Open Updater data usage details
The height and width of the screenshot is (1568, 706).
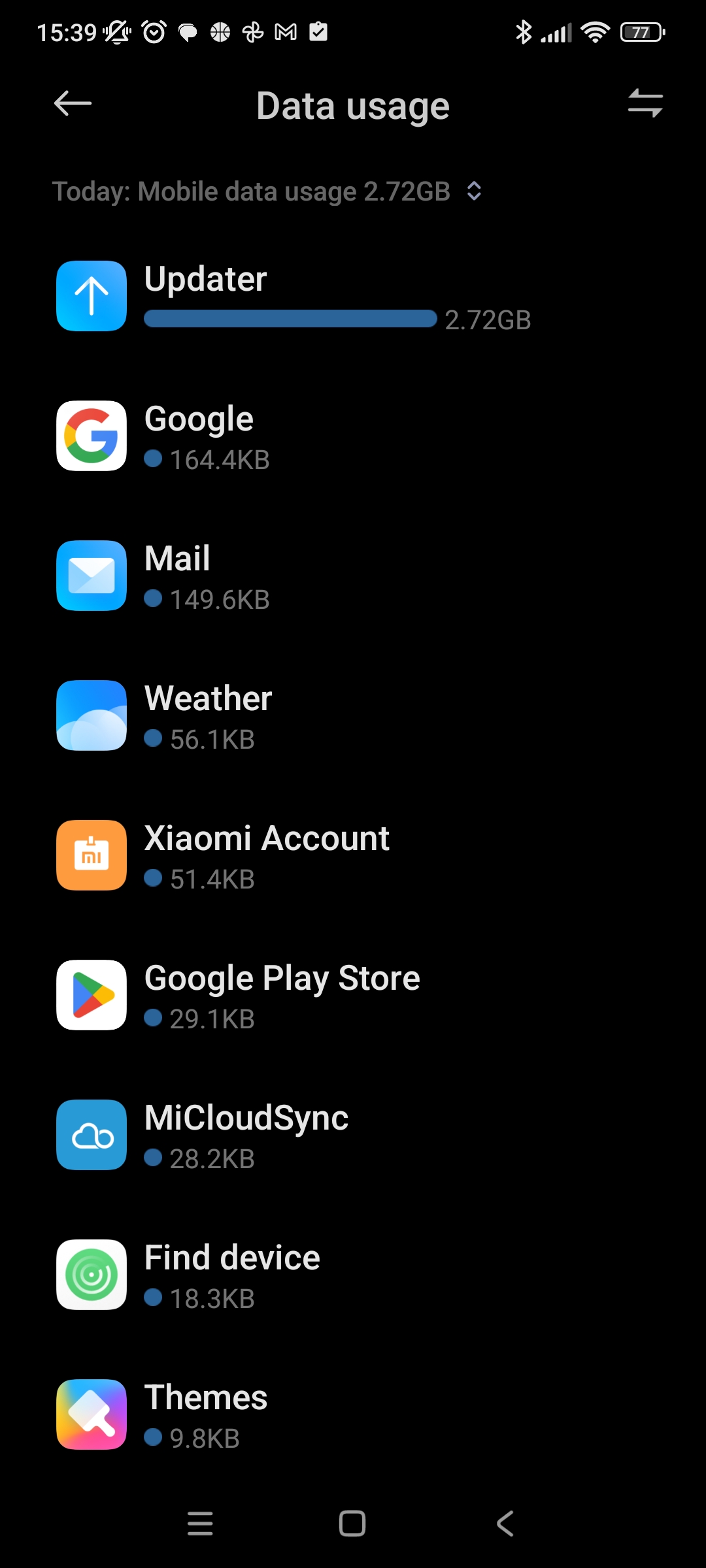point(353,296)
